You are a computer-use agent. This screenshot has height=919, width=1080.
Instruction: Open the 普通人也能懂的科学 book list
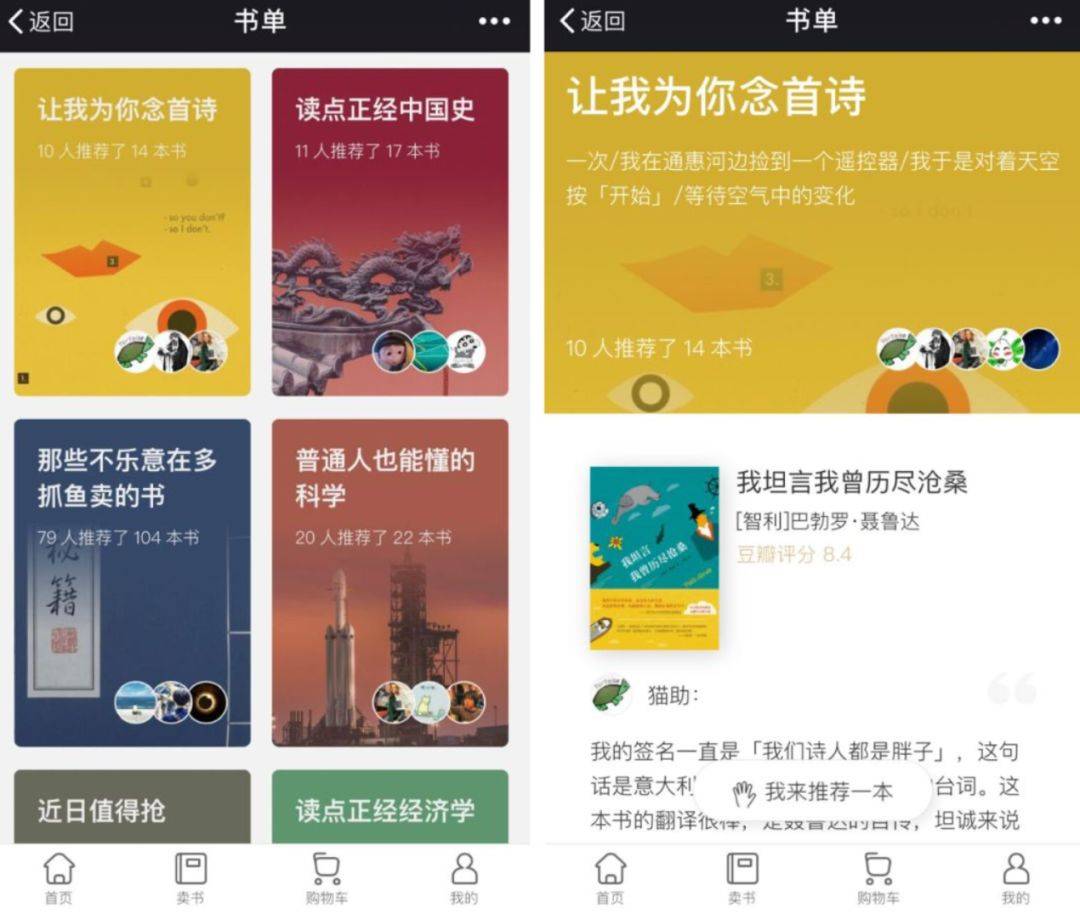click(390, 582)
